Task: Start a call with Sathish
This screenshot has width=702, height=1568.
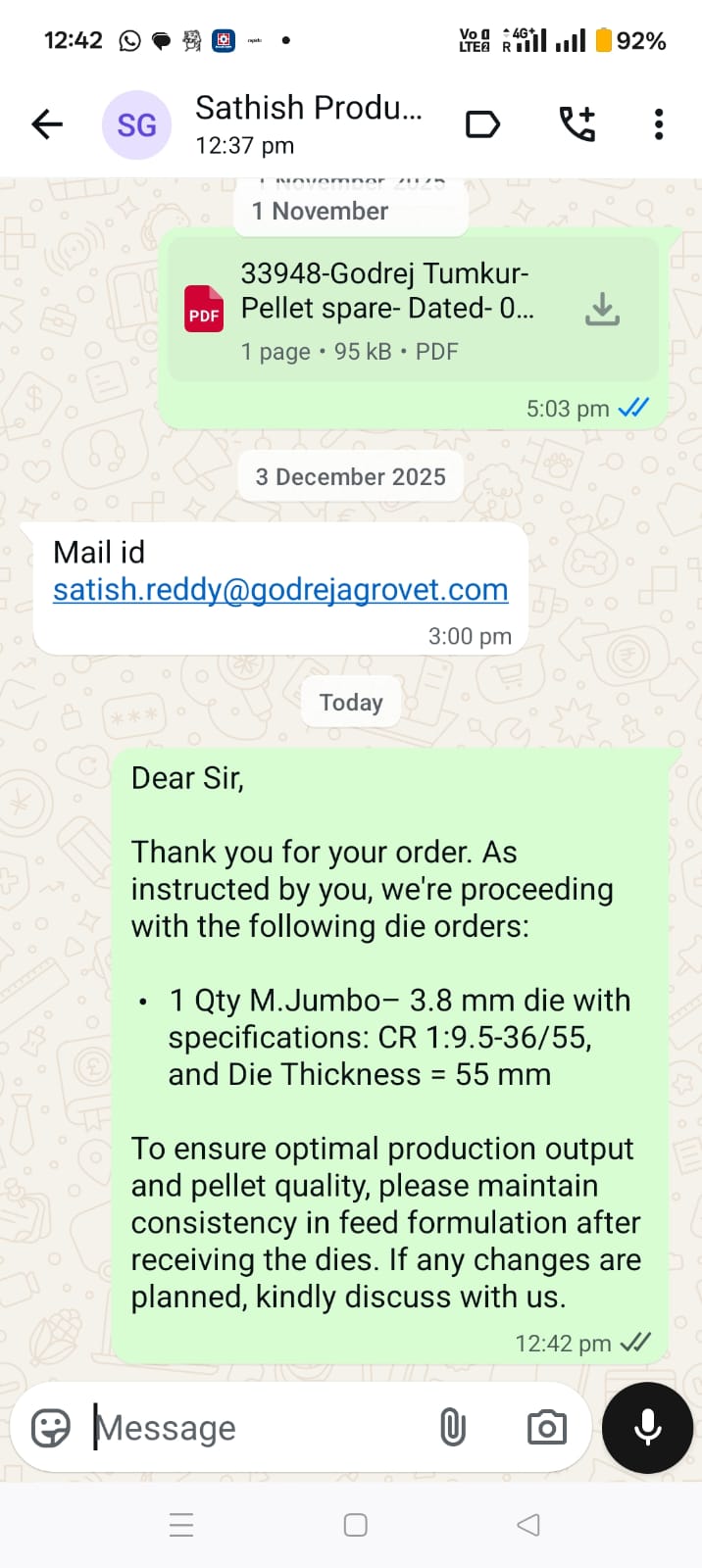Action: click(x=577, y=124)
